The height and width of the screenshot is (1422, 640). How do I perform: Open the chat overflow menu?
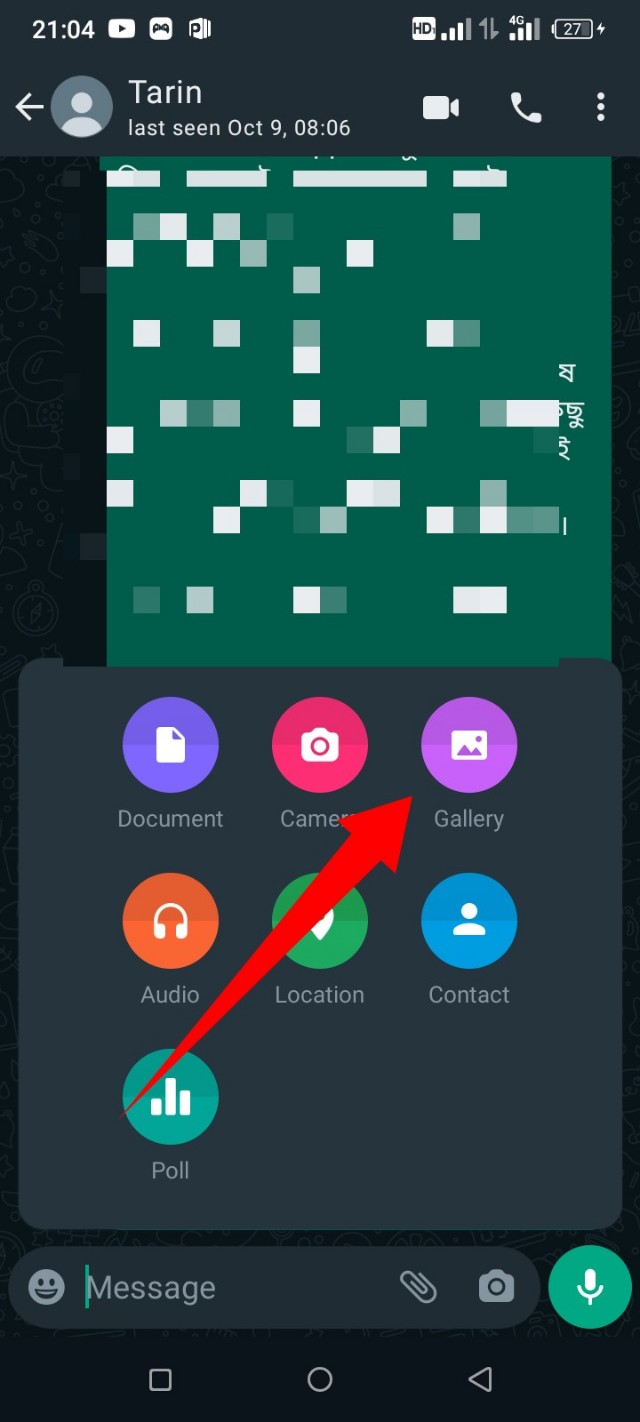[600, 107]
